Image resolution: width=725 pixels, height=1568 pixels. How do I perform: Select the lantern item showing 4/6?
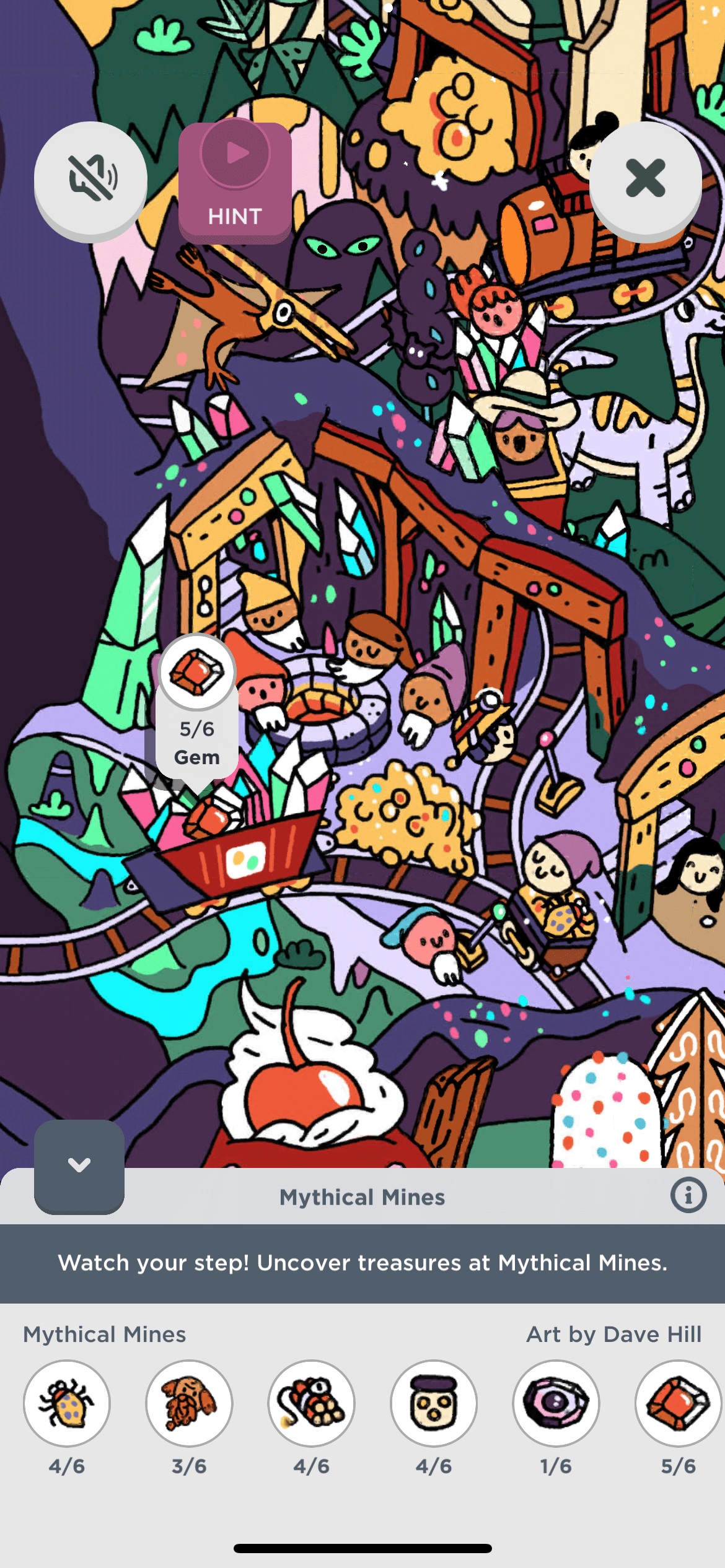433,1403
